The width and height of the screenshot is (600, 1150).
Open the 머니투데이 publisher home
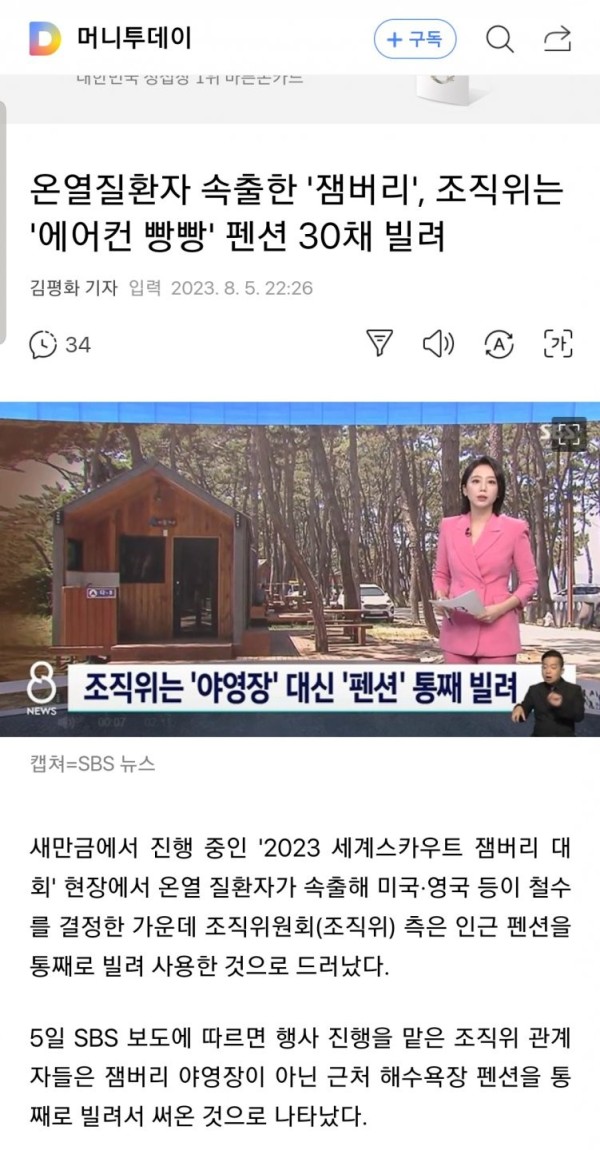pos(110,39)
